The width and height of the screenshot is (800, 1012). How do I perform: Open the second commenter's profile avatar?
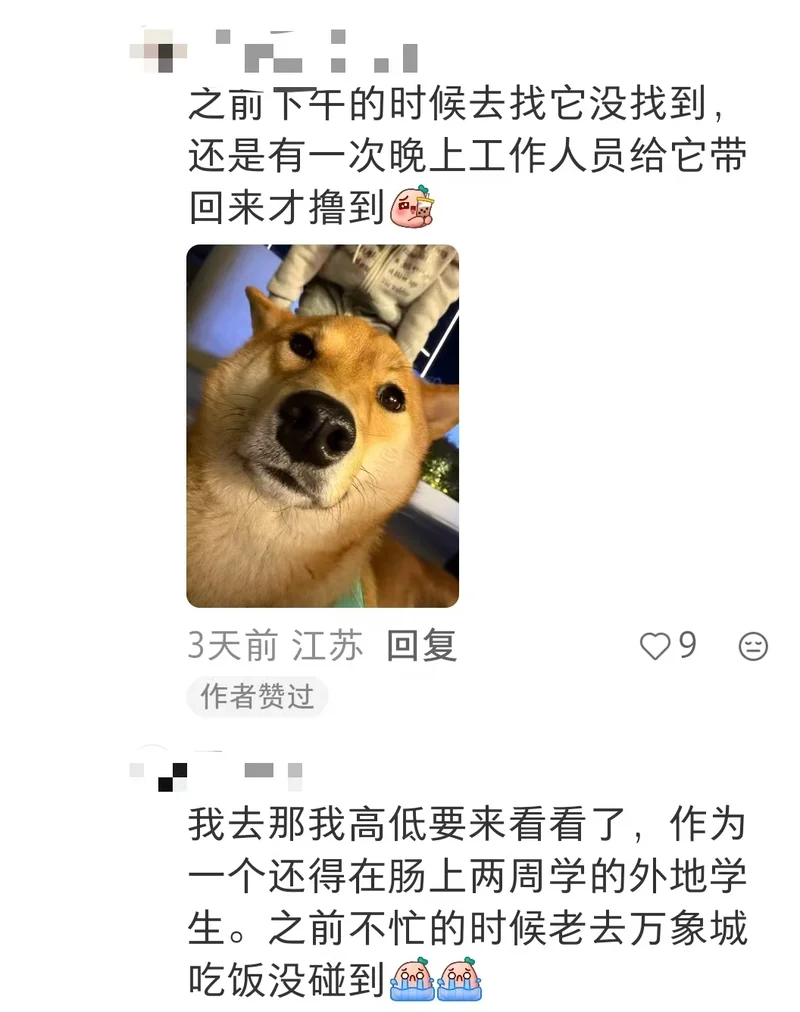pos(158,771)
